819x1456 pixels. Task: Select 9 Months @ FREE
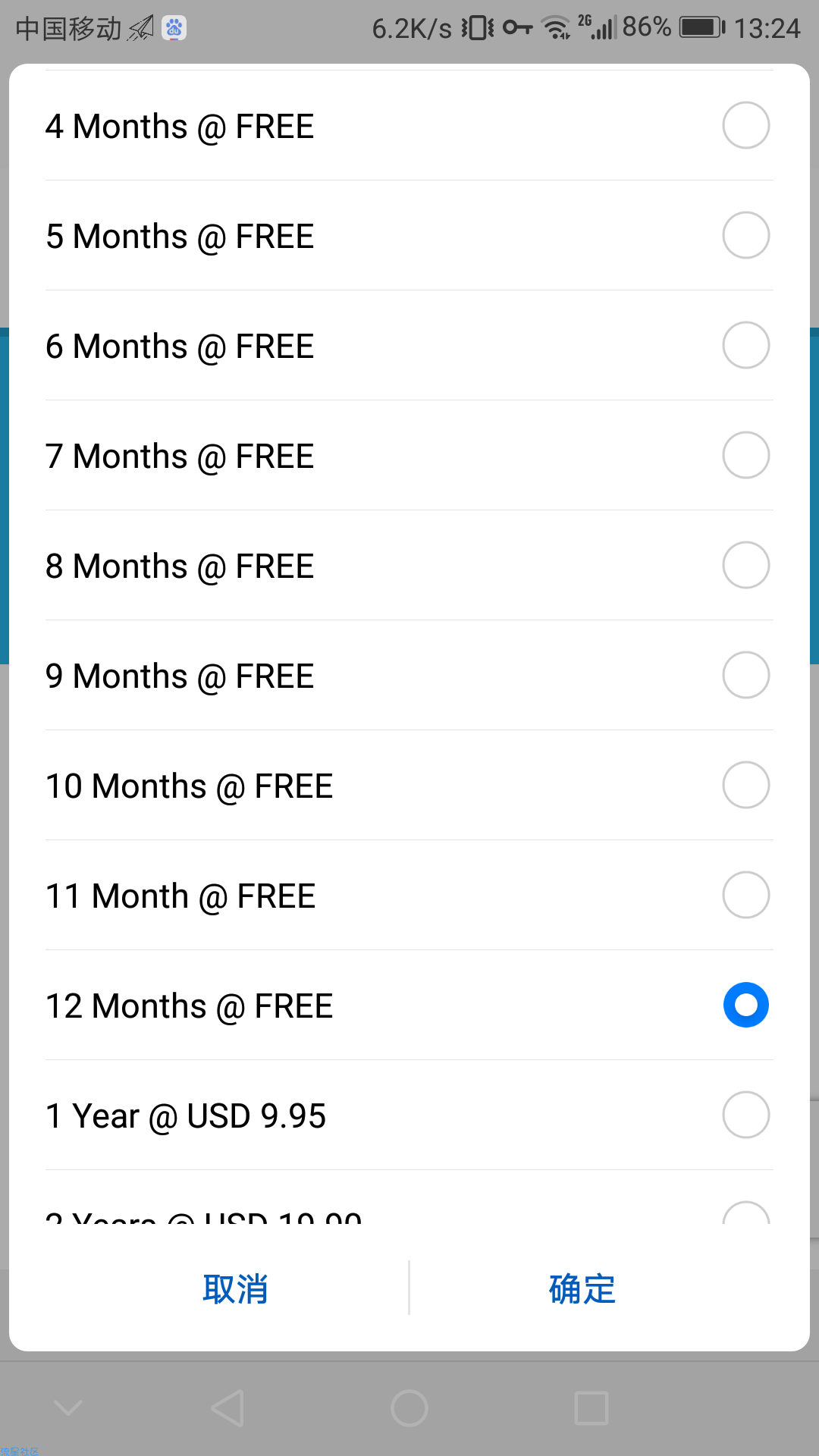[409, 676]
